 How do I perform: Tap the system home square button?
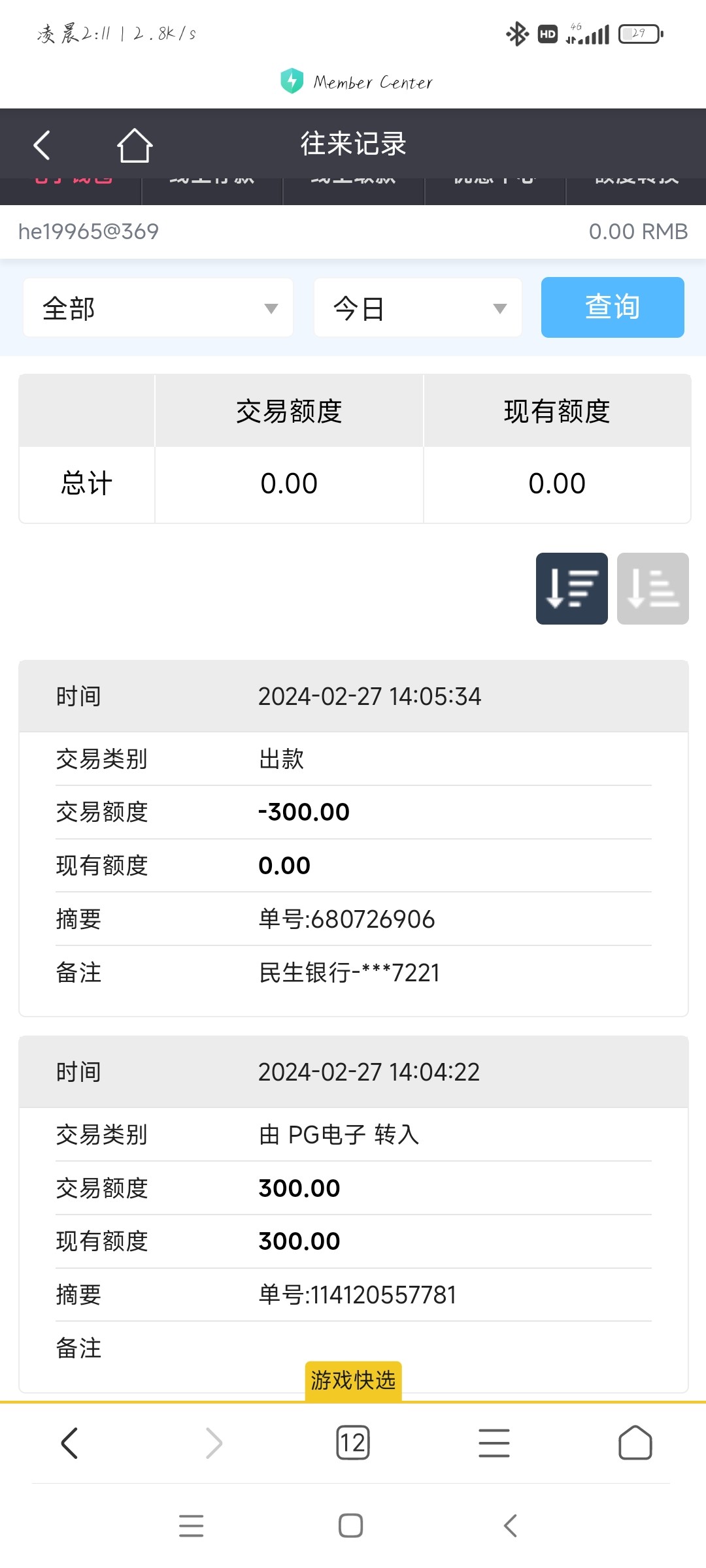[x=351, y=1526]
